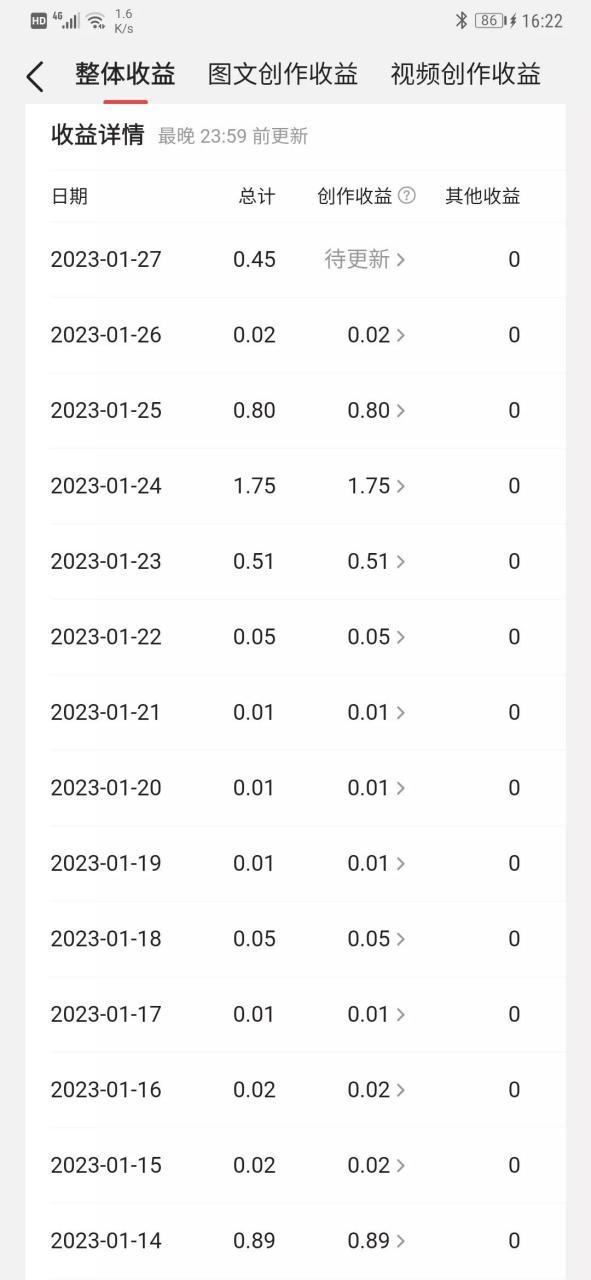Open the 创作收益 help question-mark icon
Viewport: 591px width, 1280px height.
tap(406, 195)
